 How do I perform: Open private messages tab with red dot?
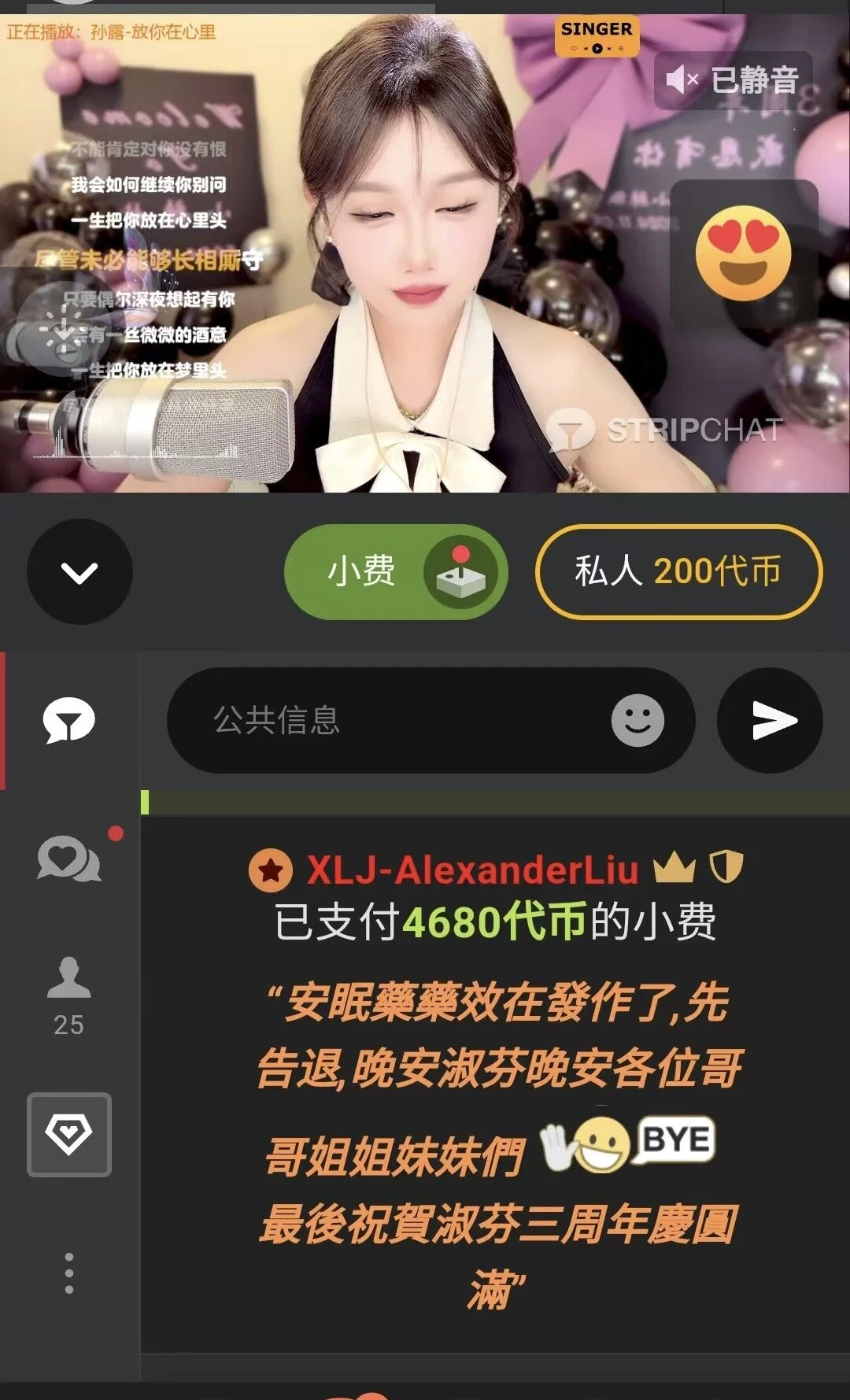point(69,859)
